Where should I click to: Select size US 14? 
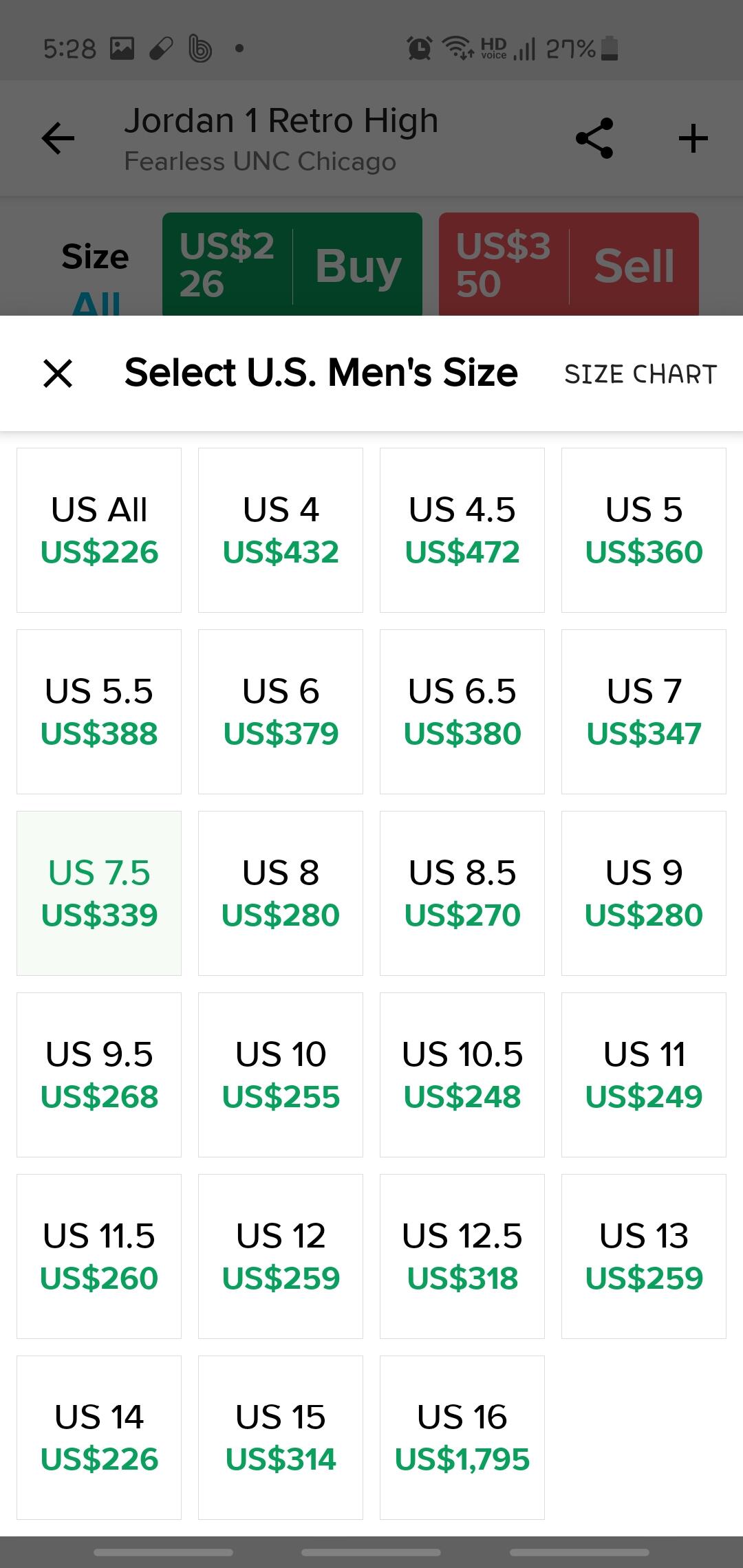tap(99, 1438)
